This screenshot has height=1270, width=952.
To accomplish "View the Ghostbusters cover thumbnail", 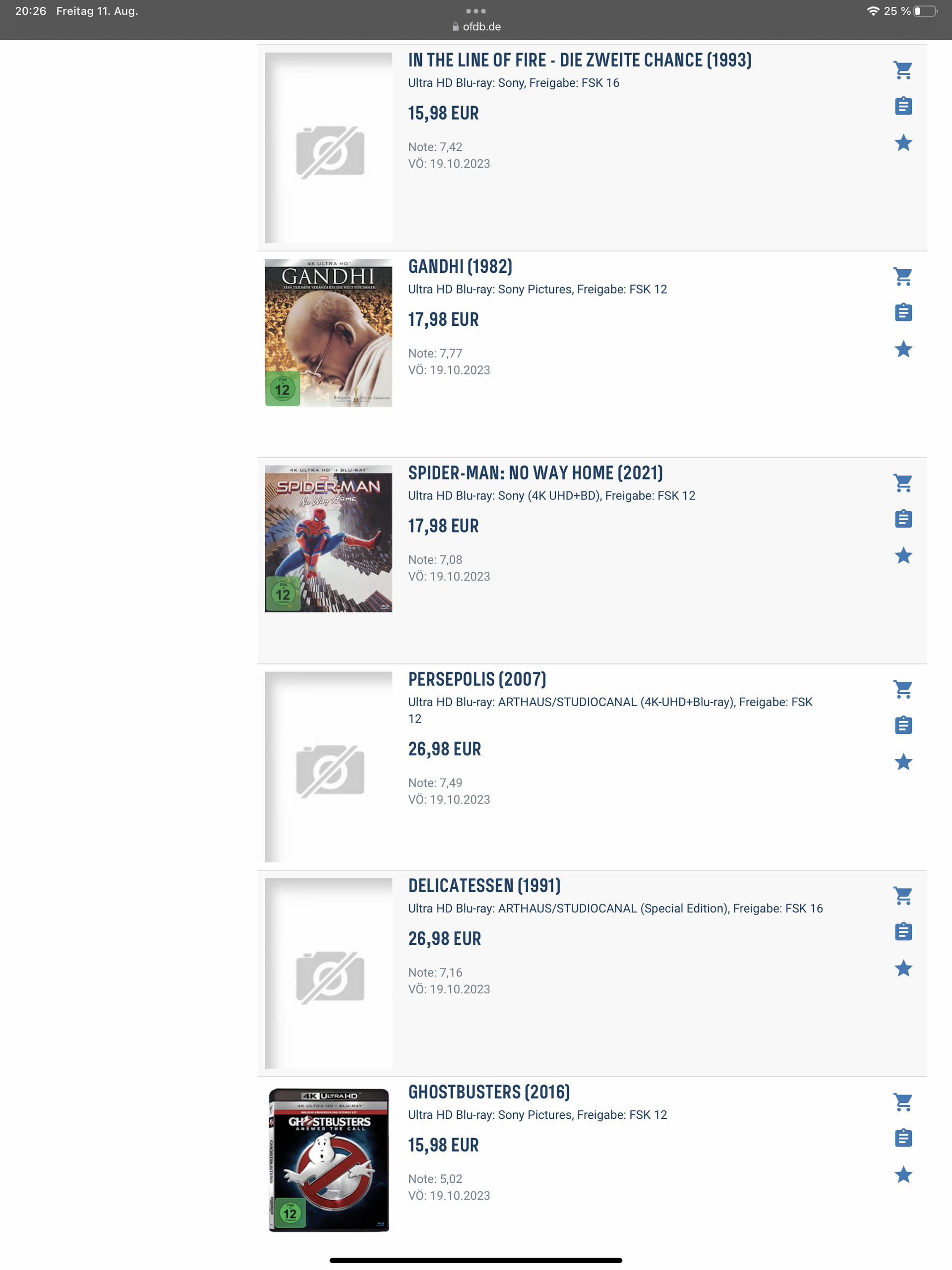I will [328, 1159].
